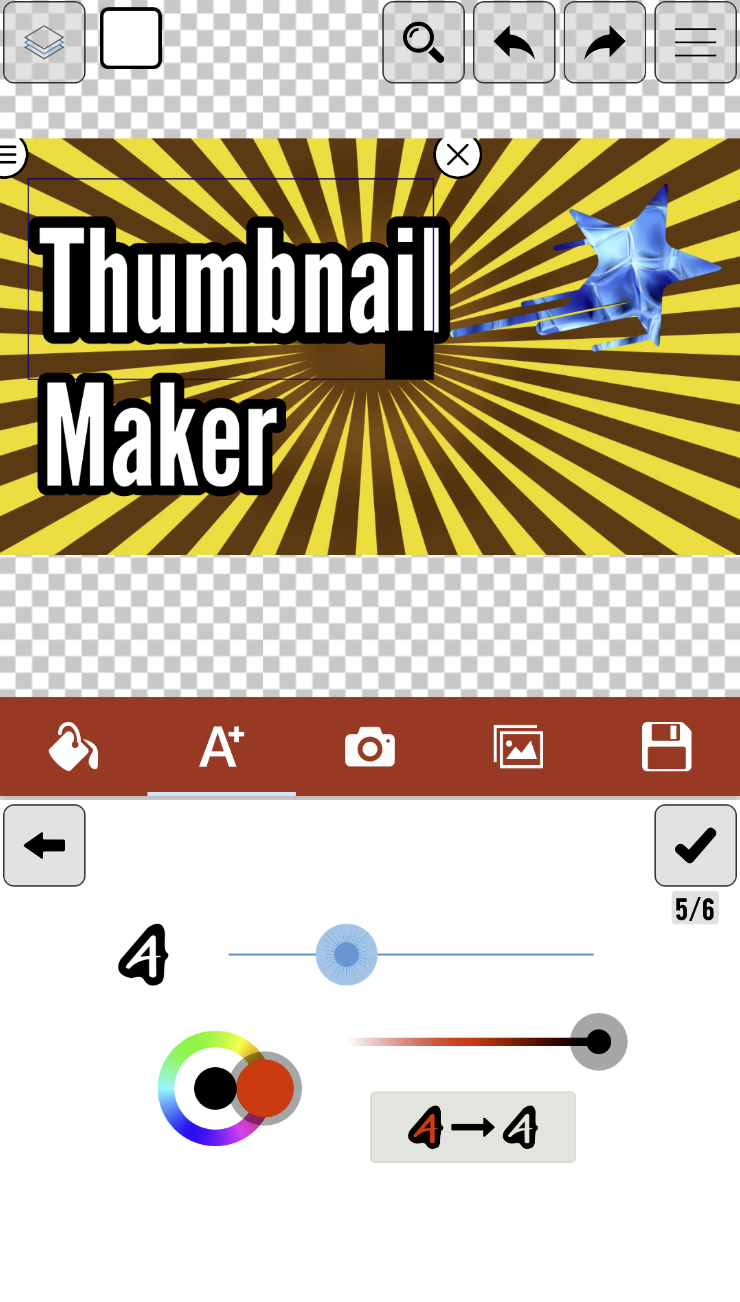Save the thumbnail with the floppy disk
The width and height of the screenshot is (740, 1302).
pos(666,747)
